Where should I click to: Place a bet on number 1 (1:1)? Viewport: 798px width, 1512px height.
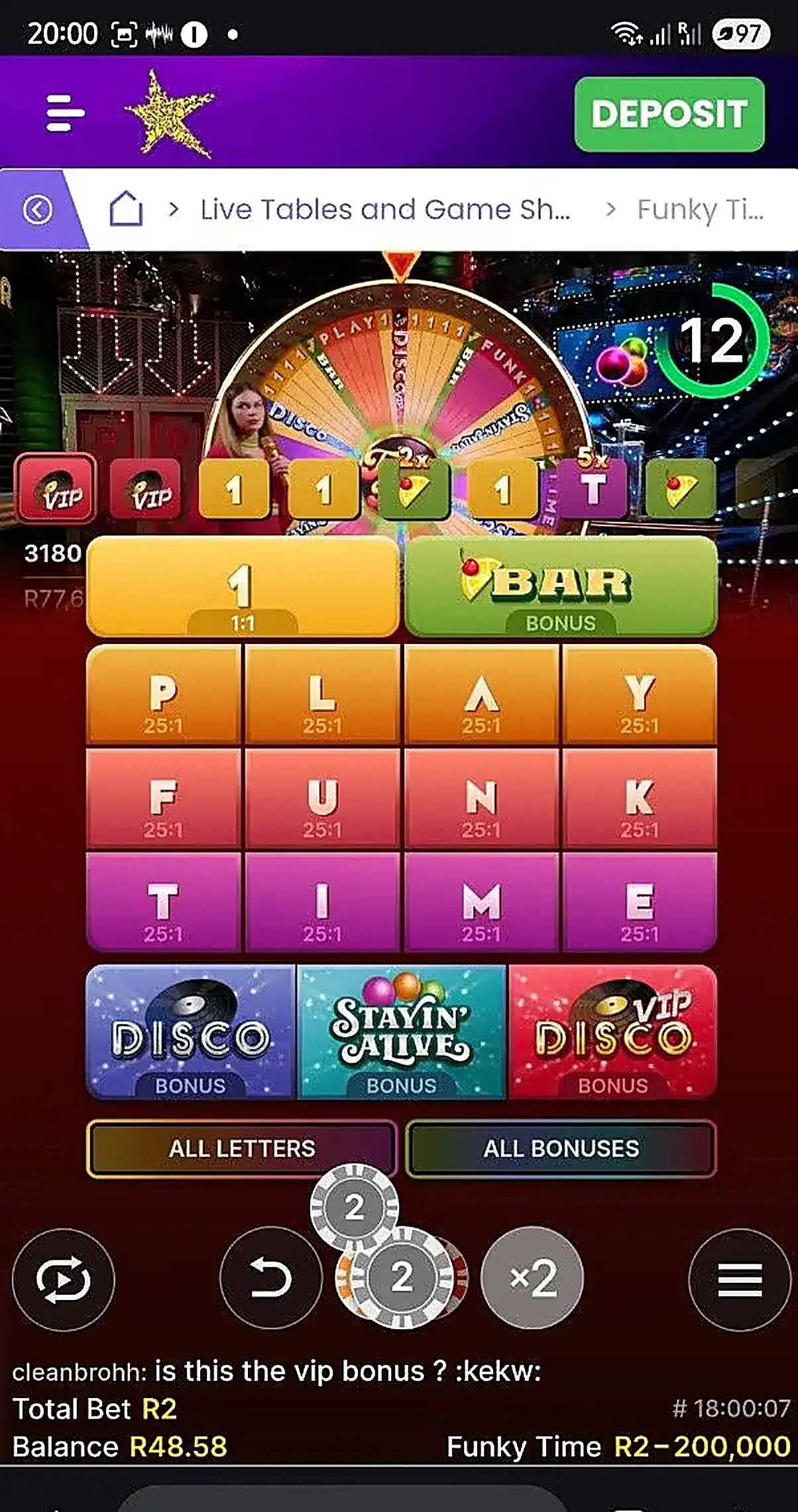pos(243,586)
